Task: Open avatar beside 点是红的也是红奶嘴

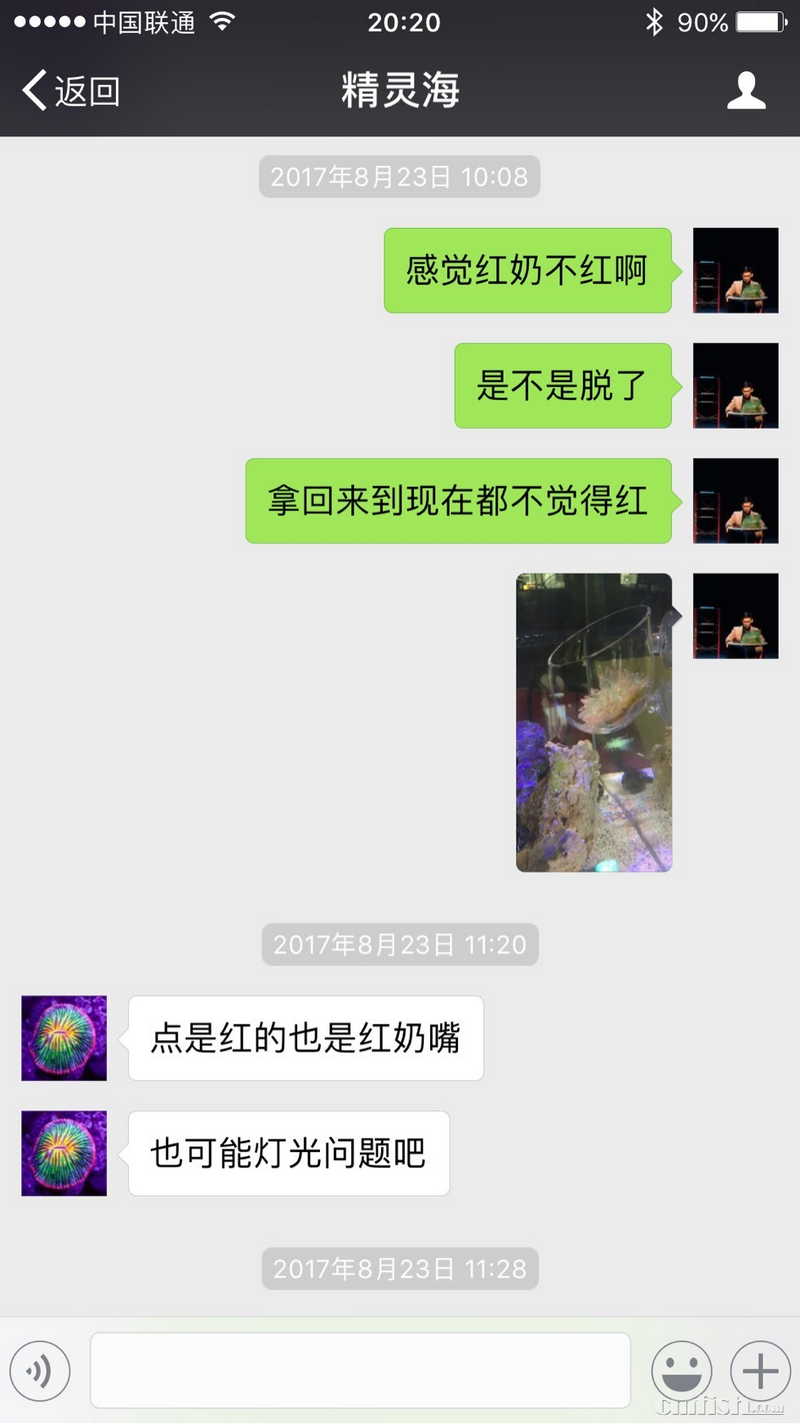Action: point(64,1038)
